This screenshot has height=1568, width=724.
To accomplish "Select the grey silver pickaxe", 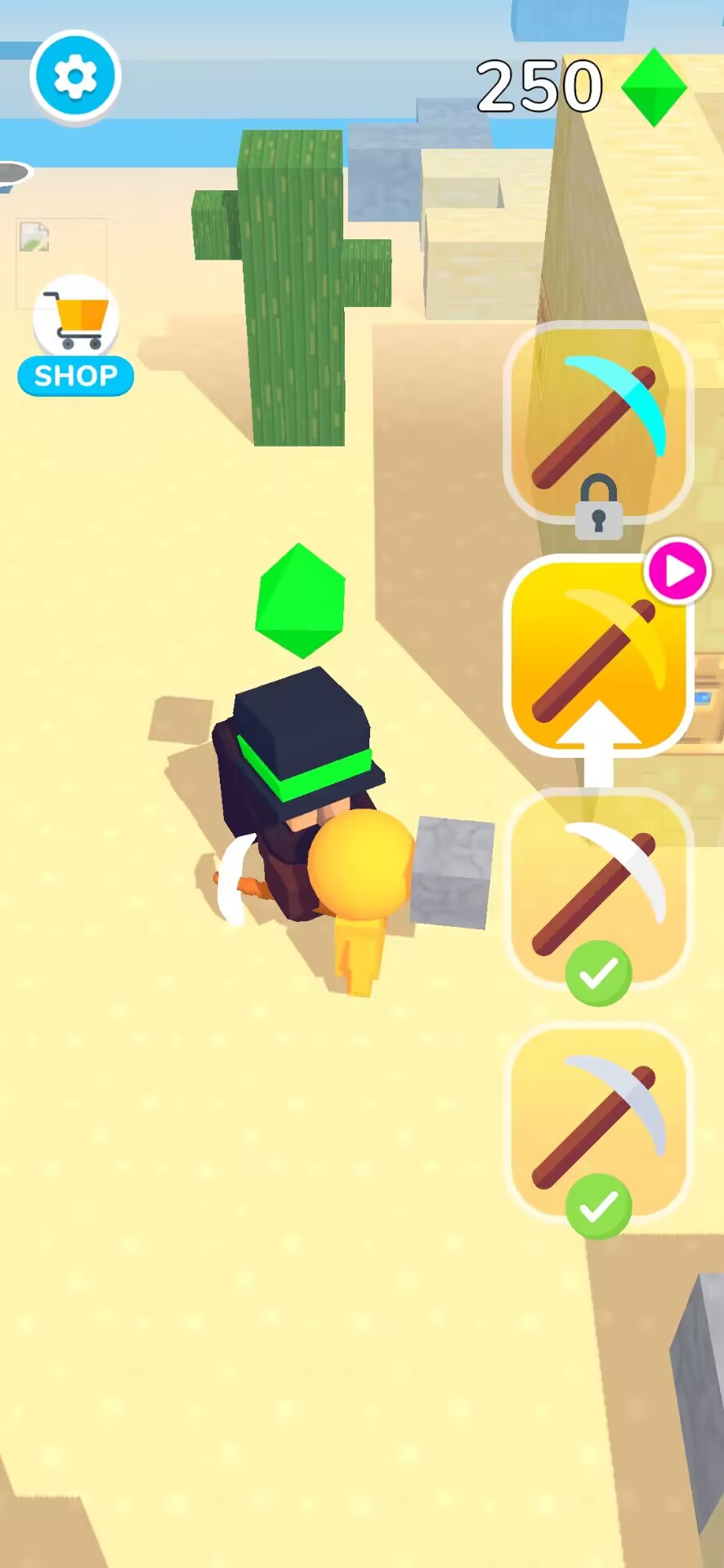I will coord(599,1123).
